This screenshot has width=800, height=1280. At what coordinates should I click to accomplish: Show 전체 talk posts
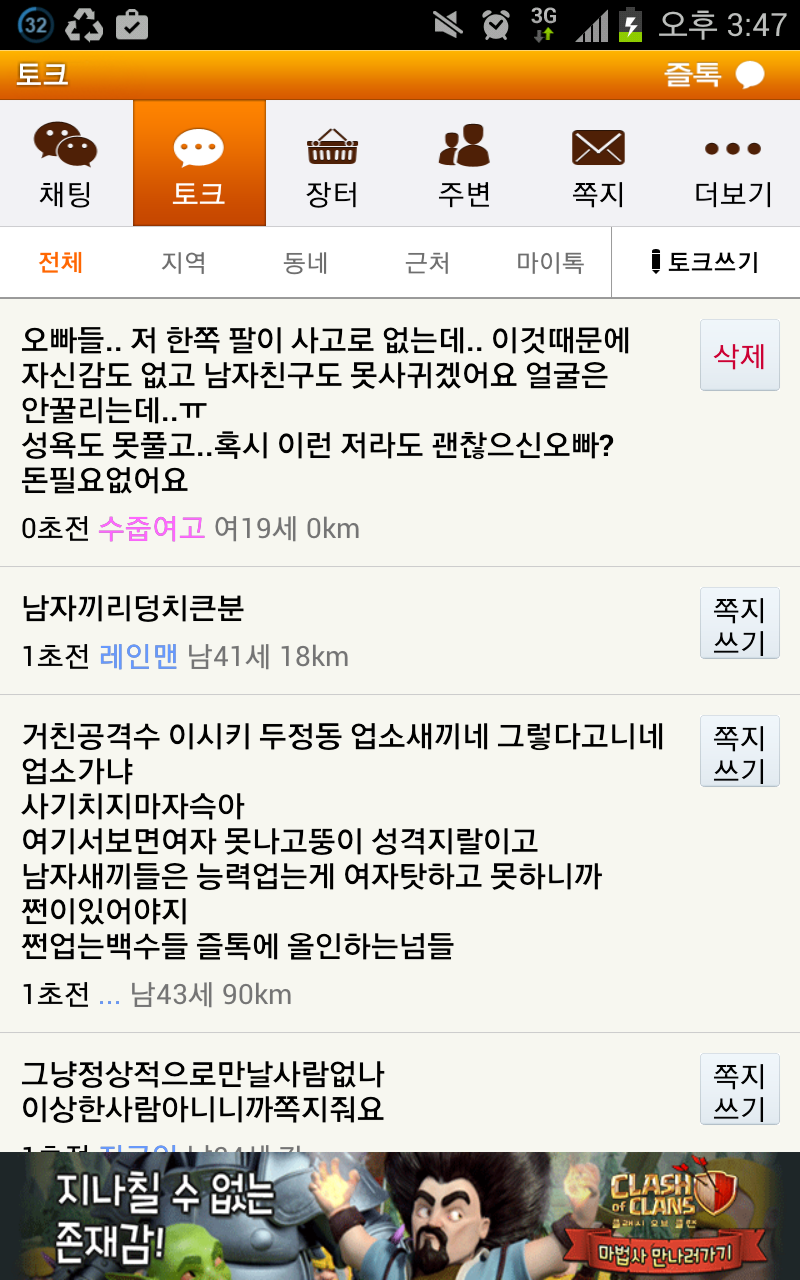point(61,263)
